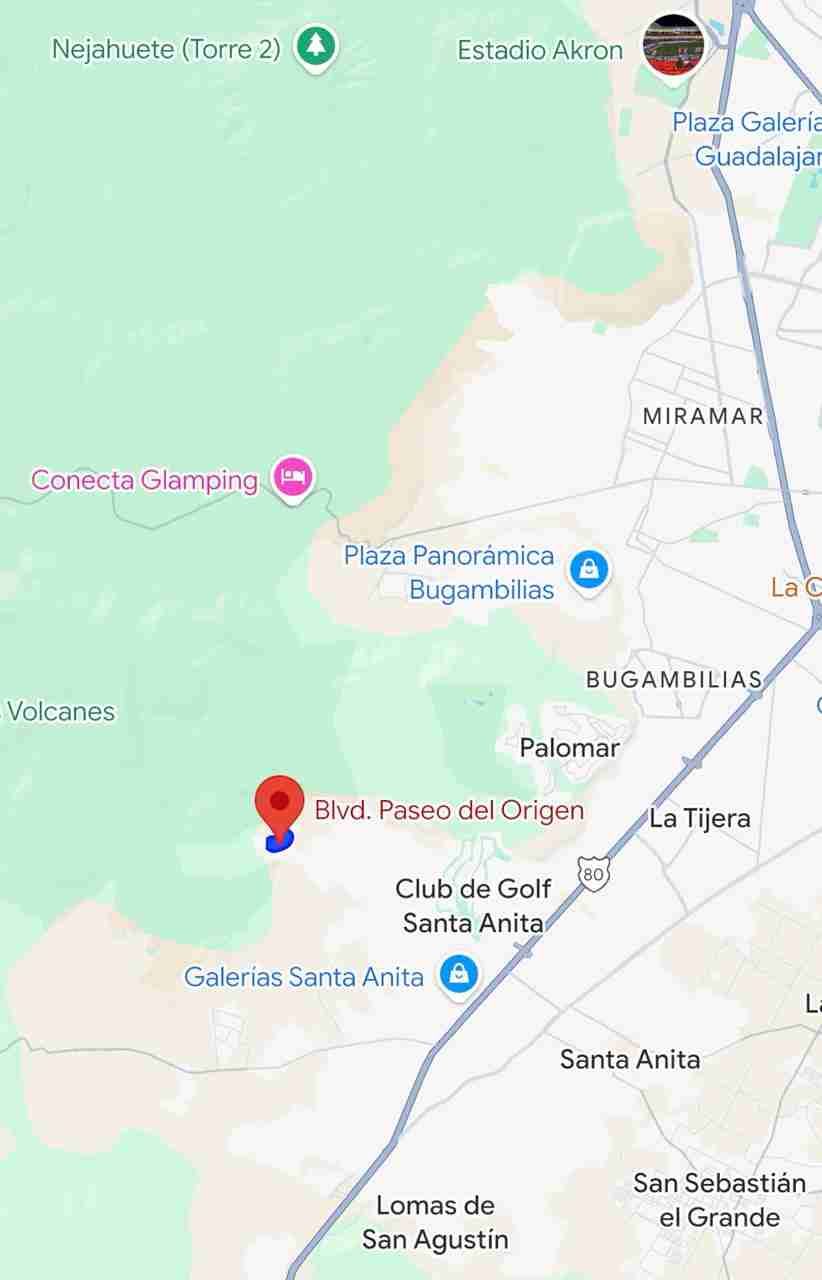This screenshot has width=822, height=1280.
Task: Open the Conecta Glamping lodging marker
Action: (292, 477)
